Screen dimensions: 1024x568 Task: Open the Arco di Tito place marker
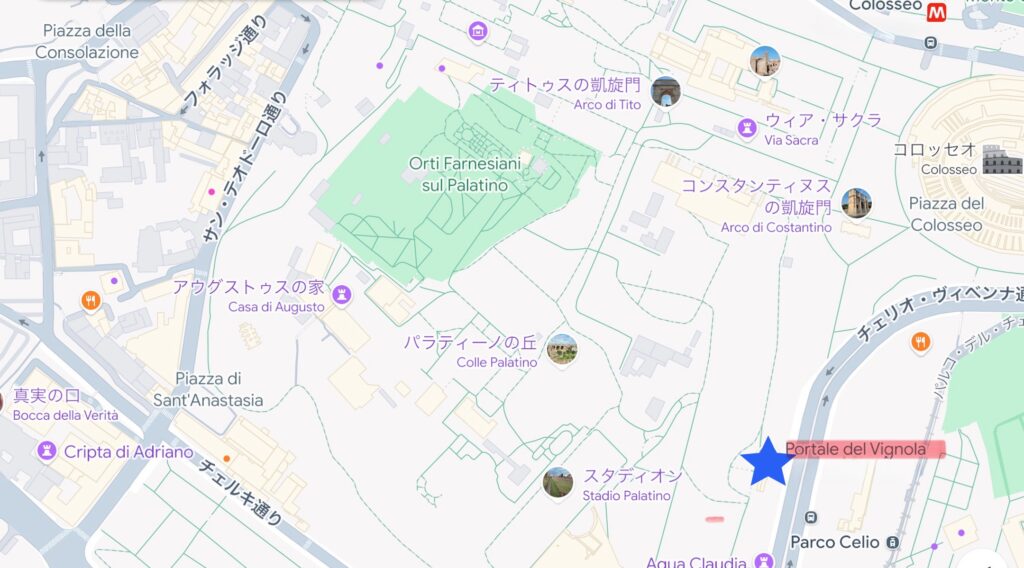[665, 92]
